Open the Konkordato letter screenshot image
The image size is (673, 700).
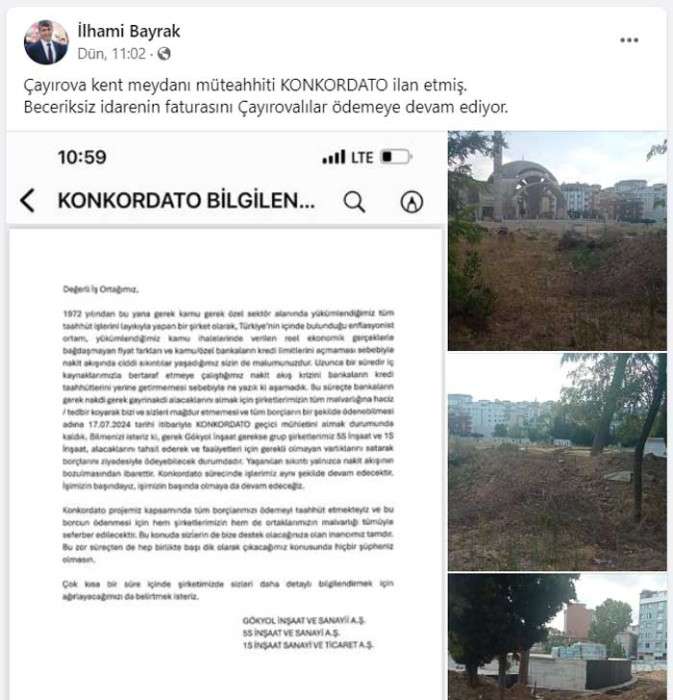tap(226, 415)
